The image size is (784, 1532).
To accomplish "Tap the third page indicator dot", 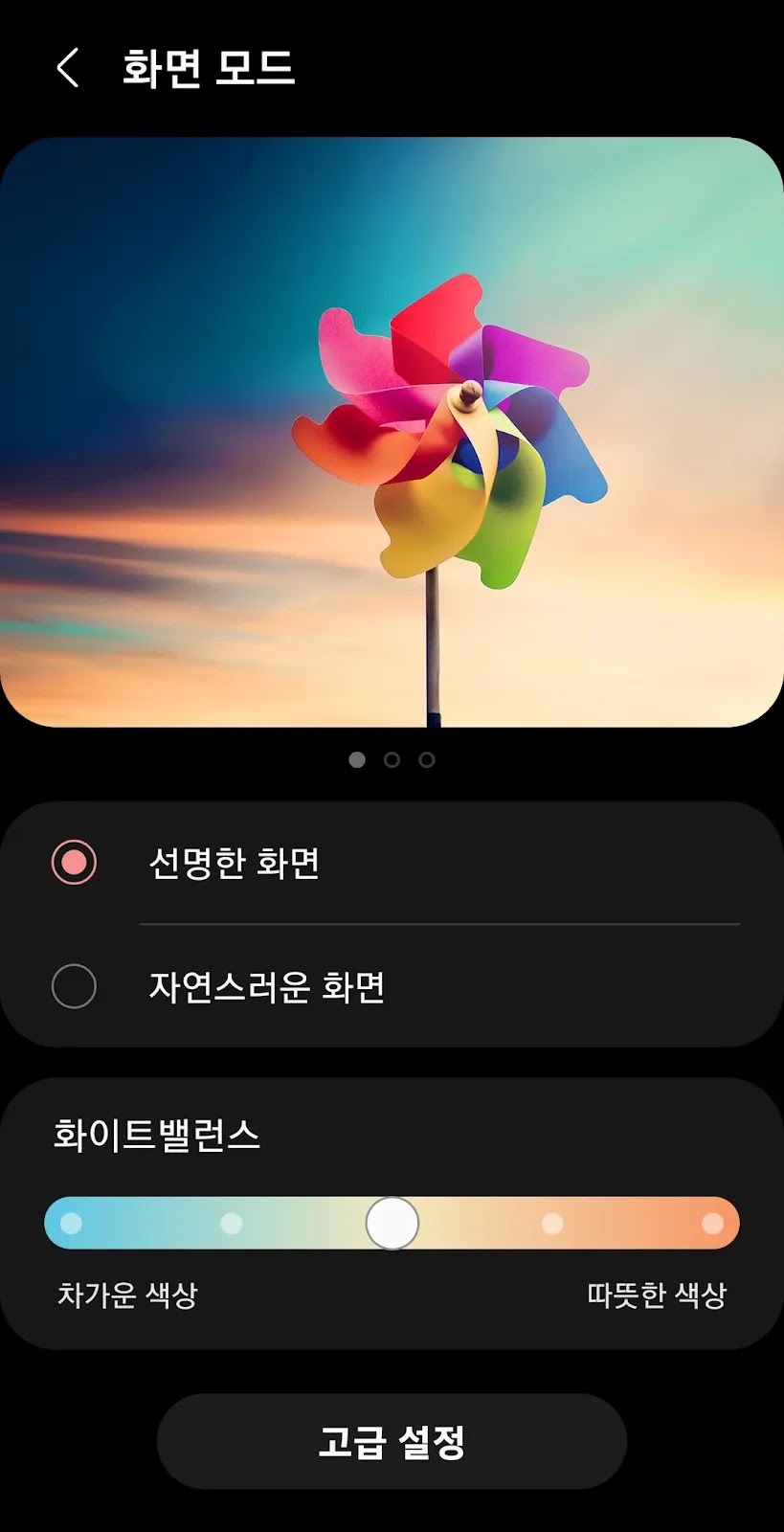I will click(427, 759).
